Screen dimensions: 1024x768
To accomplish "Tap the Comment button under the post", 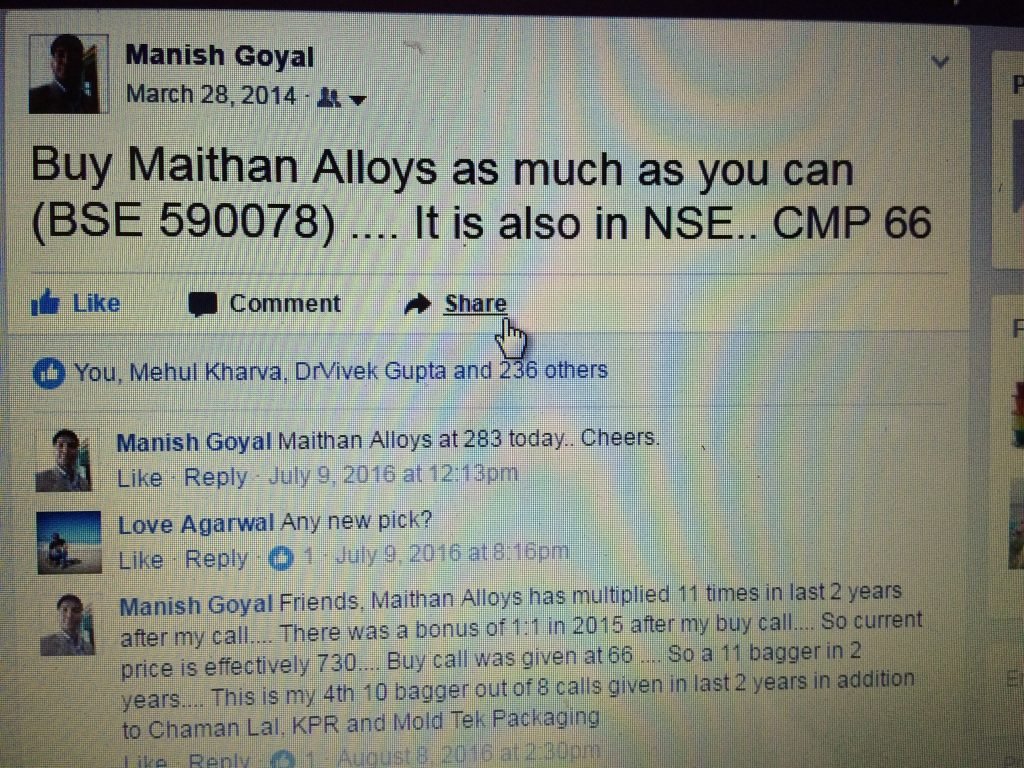I will coord(266,304).
